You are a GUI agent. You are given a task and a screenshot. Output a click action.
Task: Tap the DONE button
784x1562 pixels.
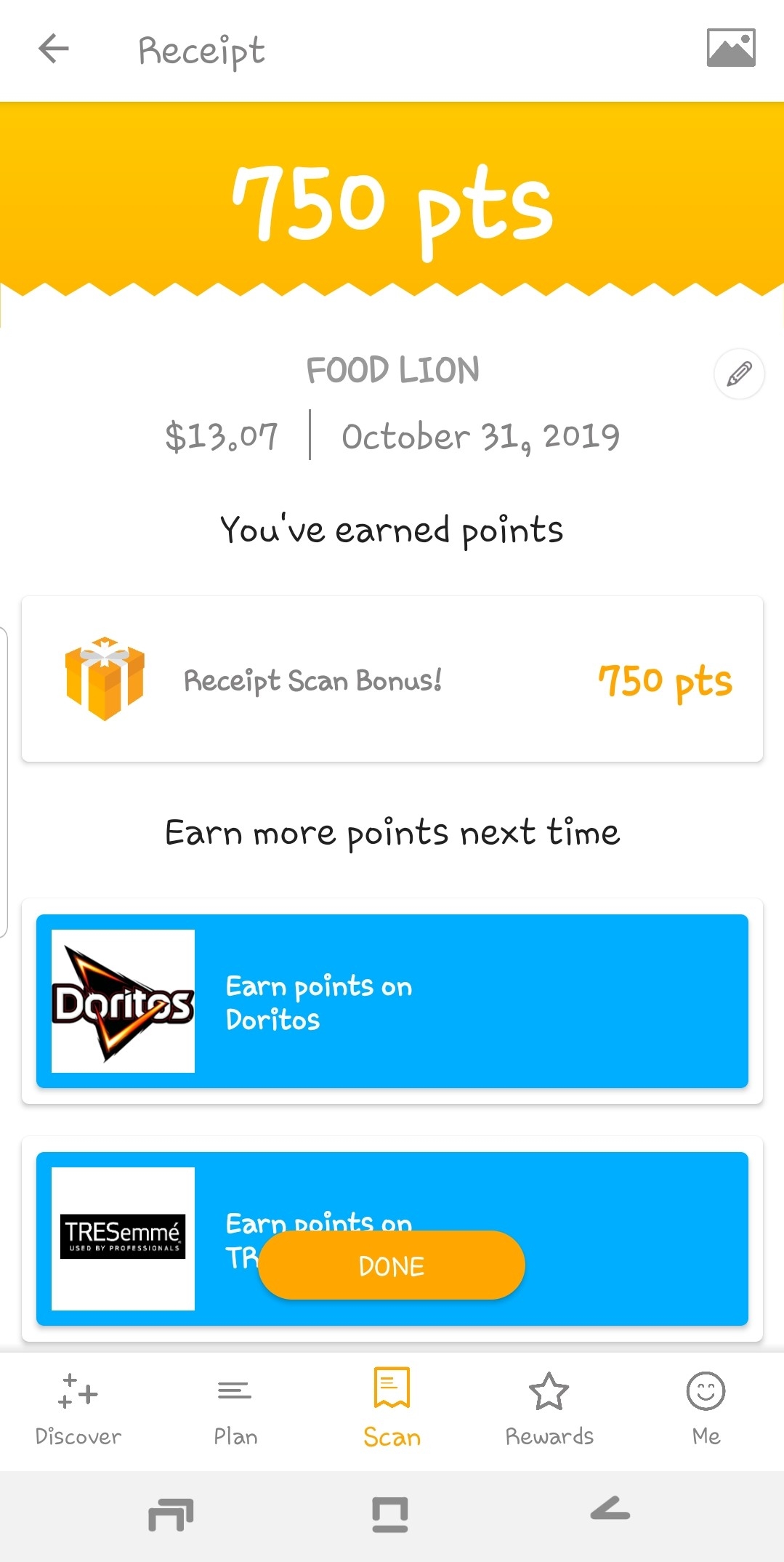click(x=392, y=1265)
